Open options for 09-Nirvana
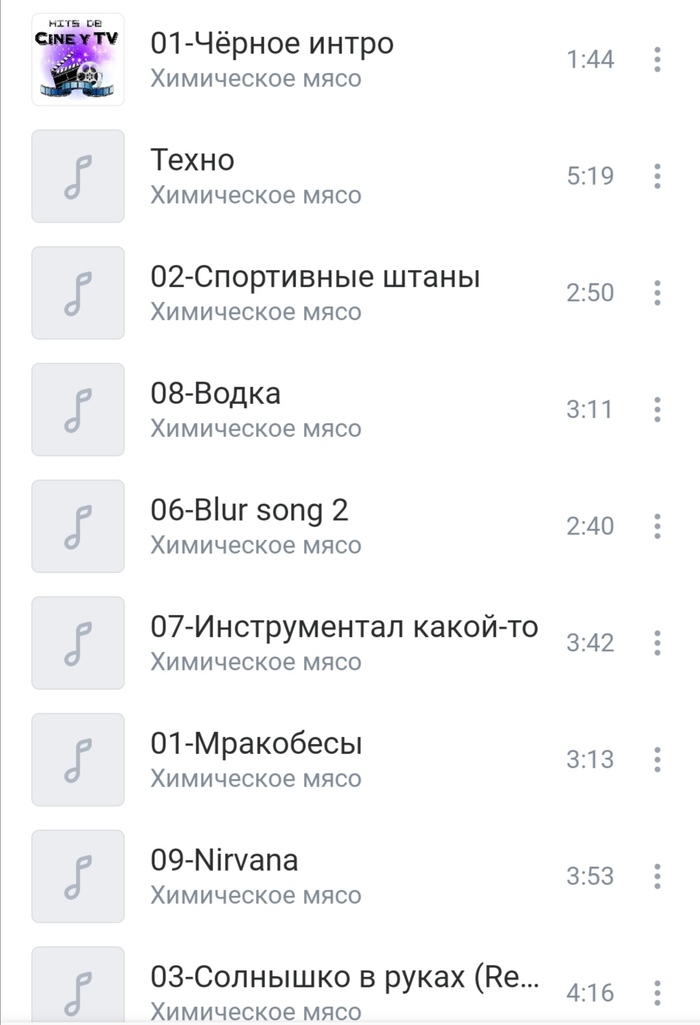Screen dimensions: 700x1025 [657, 876]
